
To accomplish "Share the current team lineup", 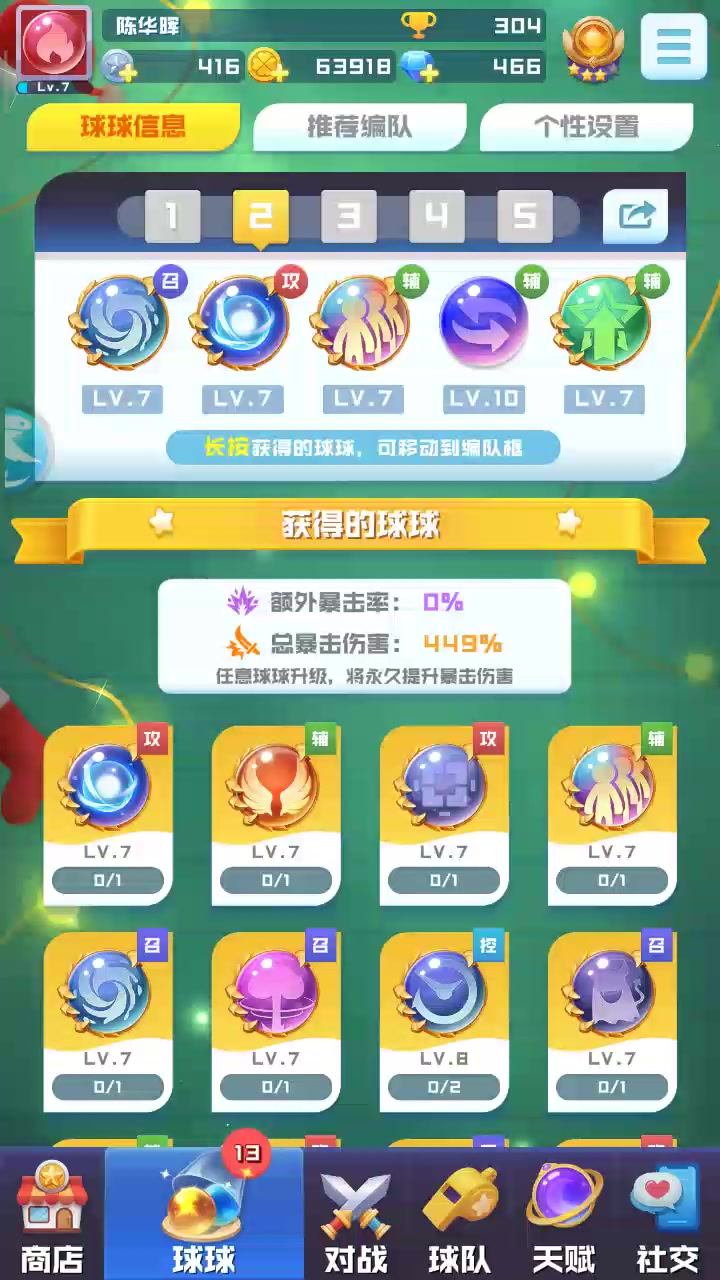I will (x=636, y=215).
